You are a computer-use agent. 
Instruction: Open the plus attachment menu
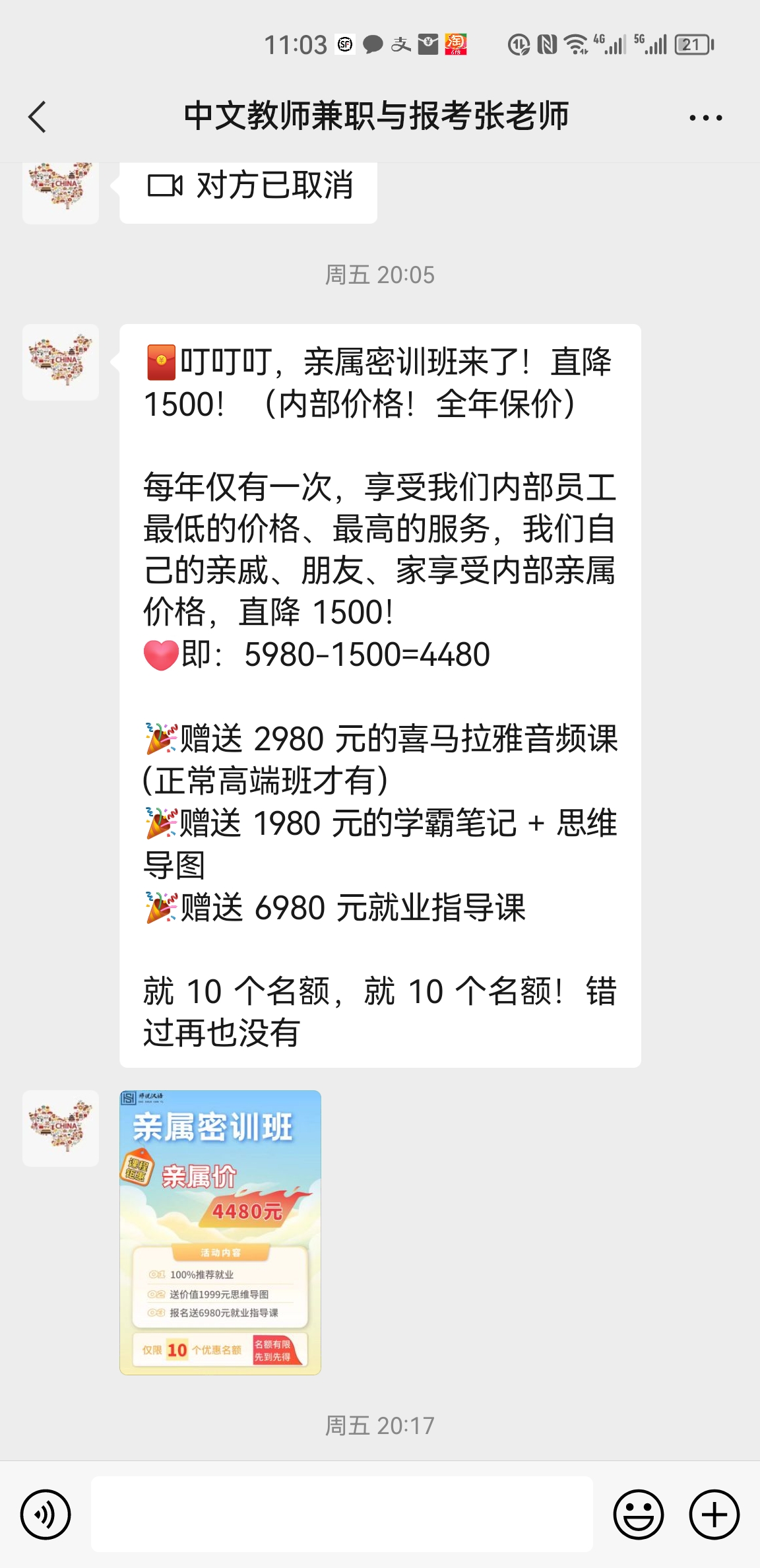[714, 1514]
